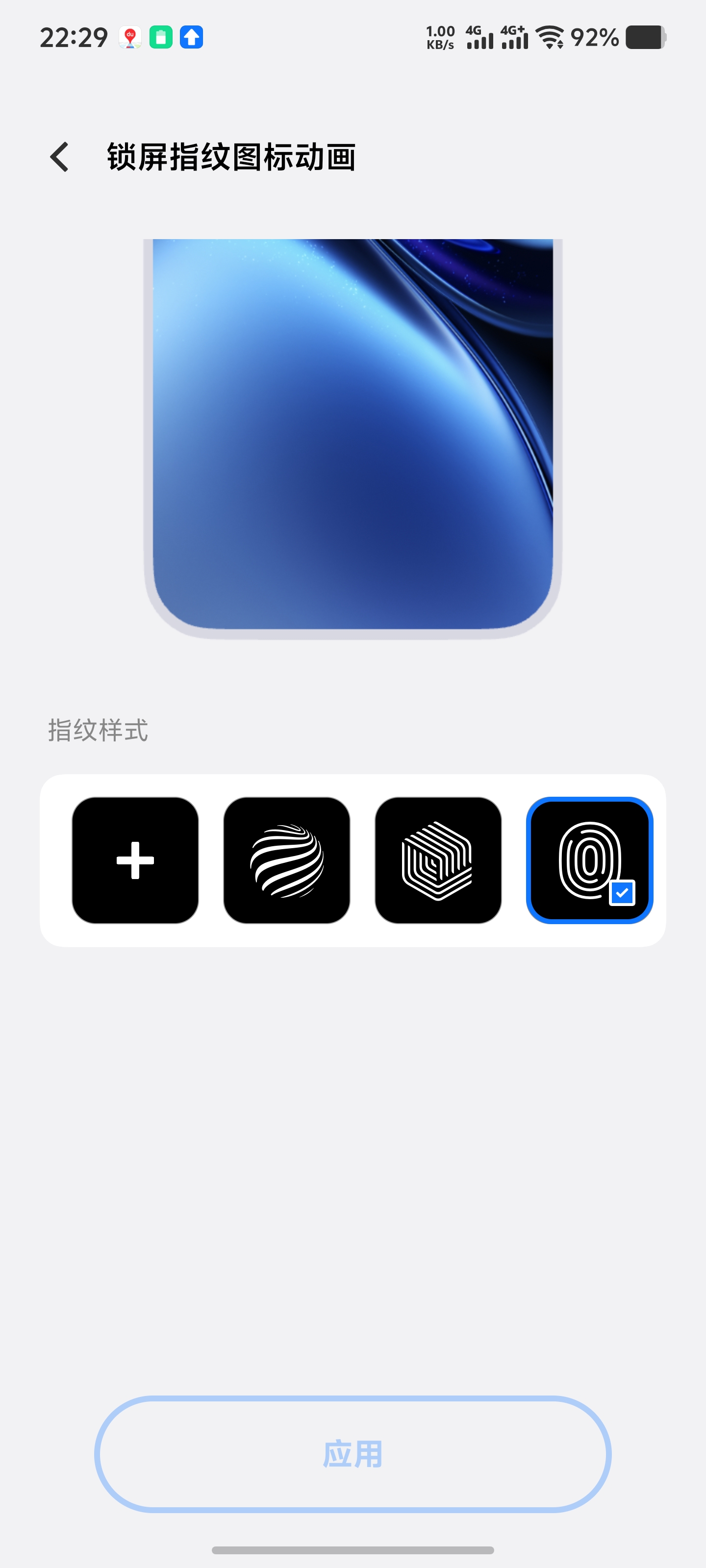Viewport: 706px width, 1568px height.
Task: Go back from lock screen fingerprint animation
Action: [x=60, y=157]
